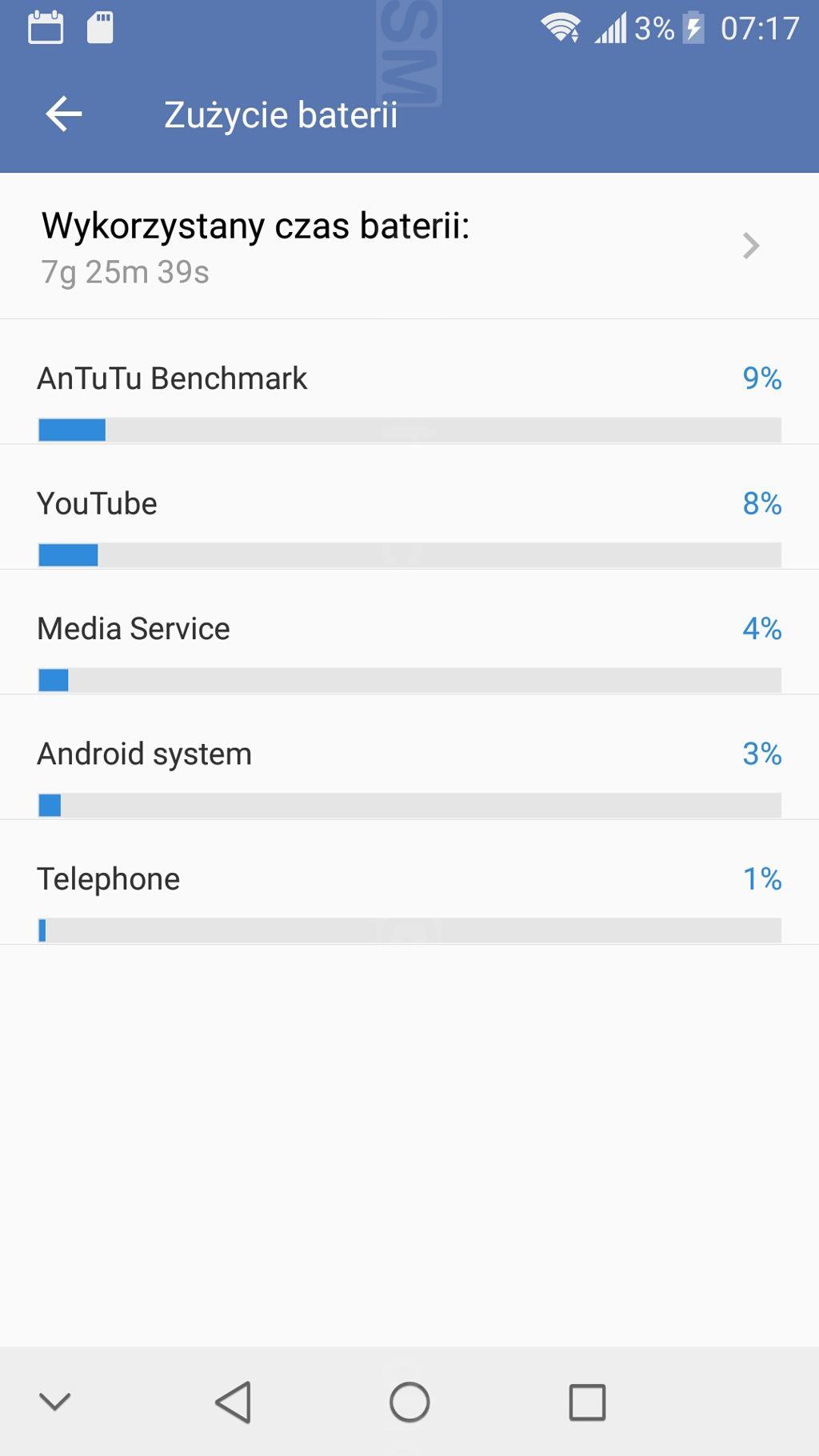Screen dimensions: 819x1456
Task: Select the Android system entry
Action: 409,757
